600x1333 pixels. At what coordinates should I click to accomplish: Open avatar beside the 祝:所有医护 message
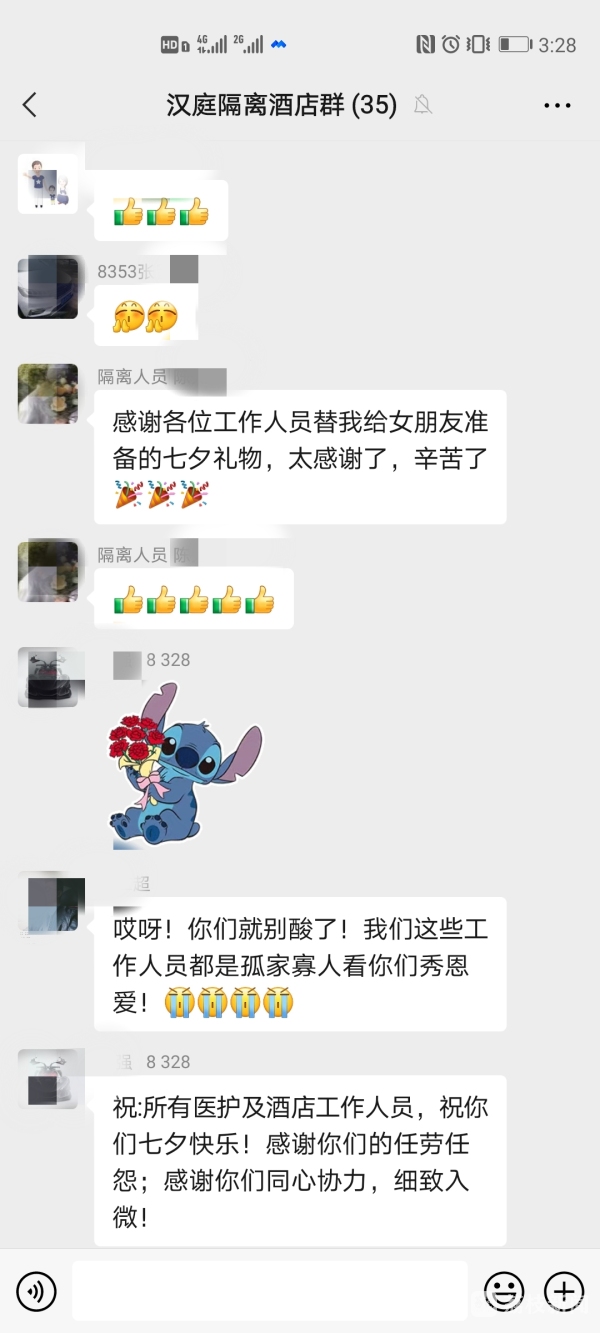pyautogui.click(x=48, y=1079)
